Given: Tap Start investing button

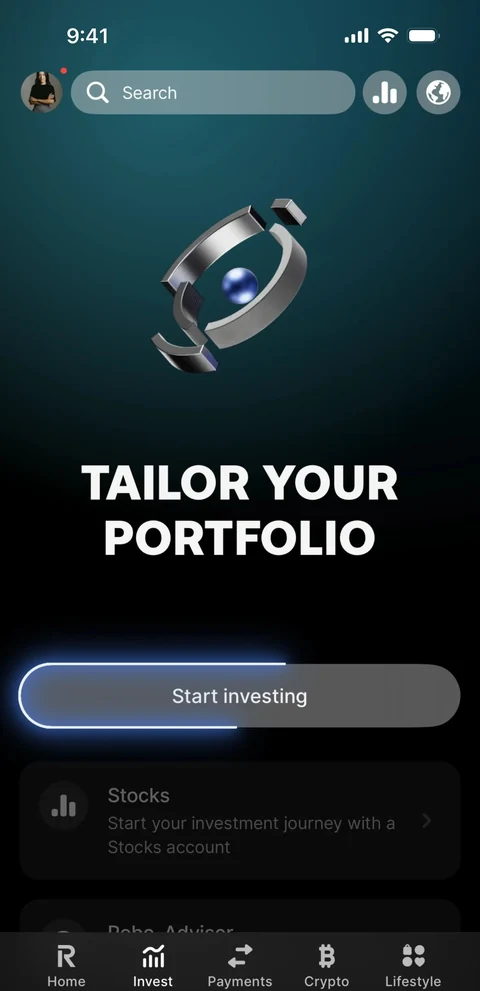Looking at the screenshot, I should click(240, 696).
